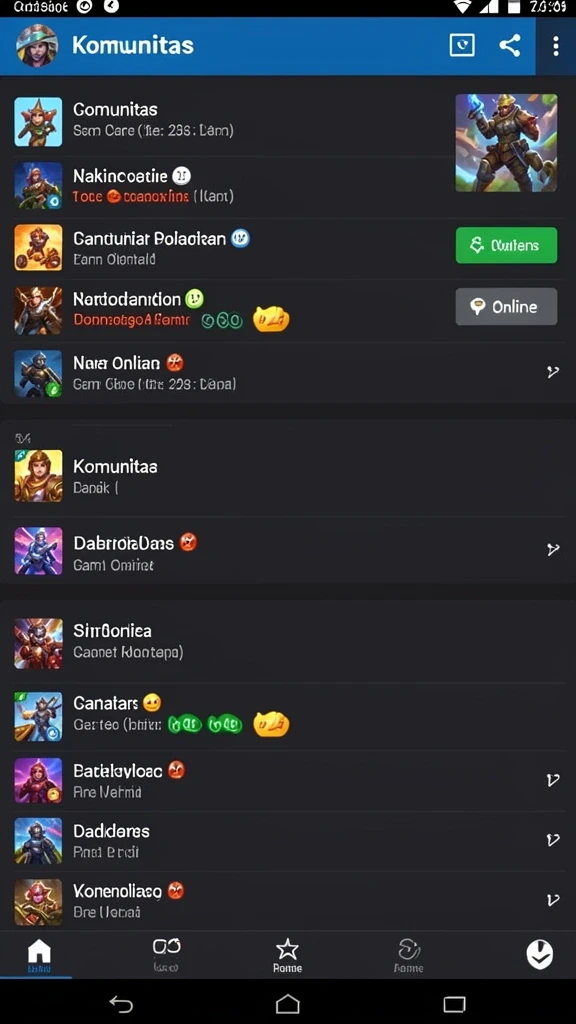576x1024 pixels.
Task: Open the Konenoliaso row
Action: click(x=288, y=901)
